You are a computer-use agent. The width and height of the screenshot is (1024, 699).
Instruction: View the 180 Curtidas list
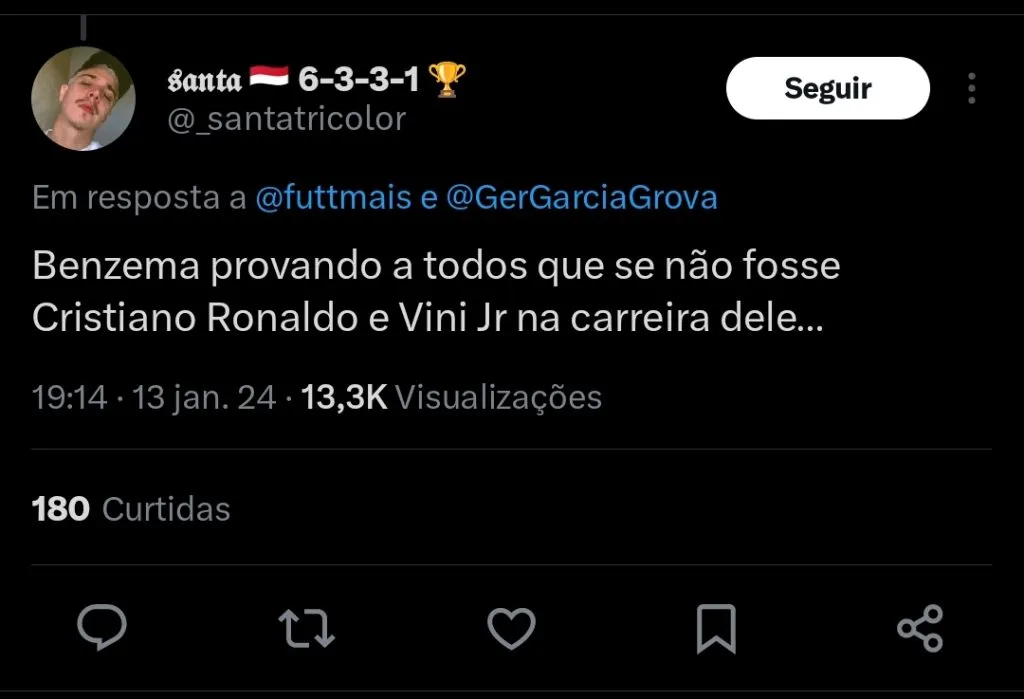[x=131, y=509]
